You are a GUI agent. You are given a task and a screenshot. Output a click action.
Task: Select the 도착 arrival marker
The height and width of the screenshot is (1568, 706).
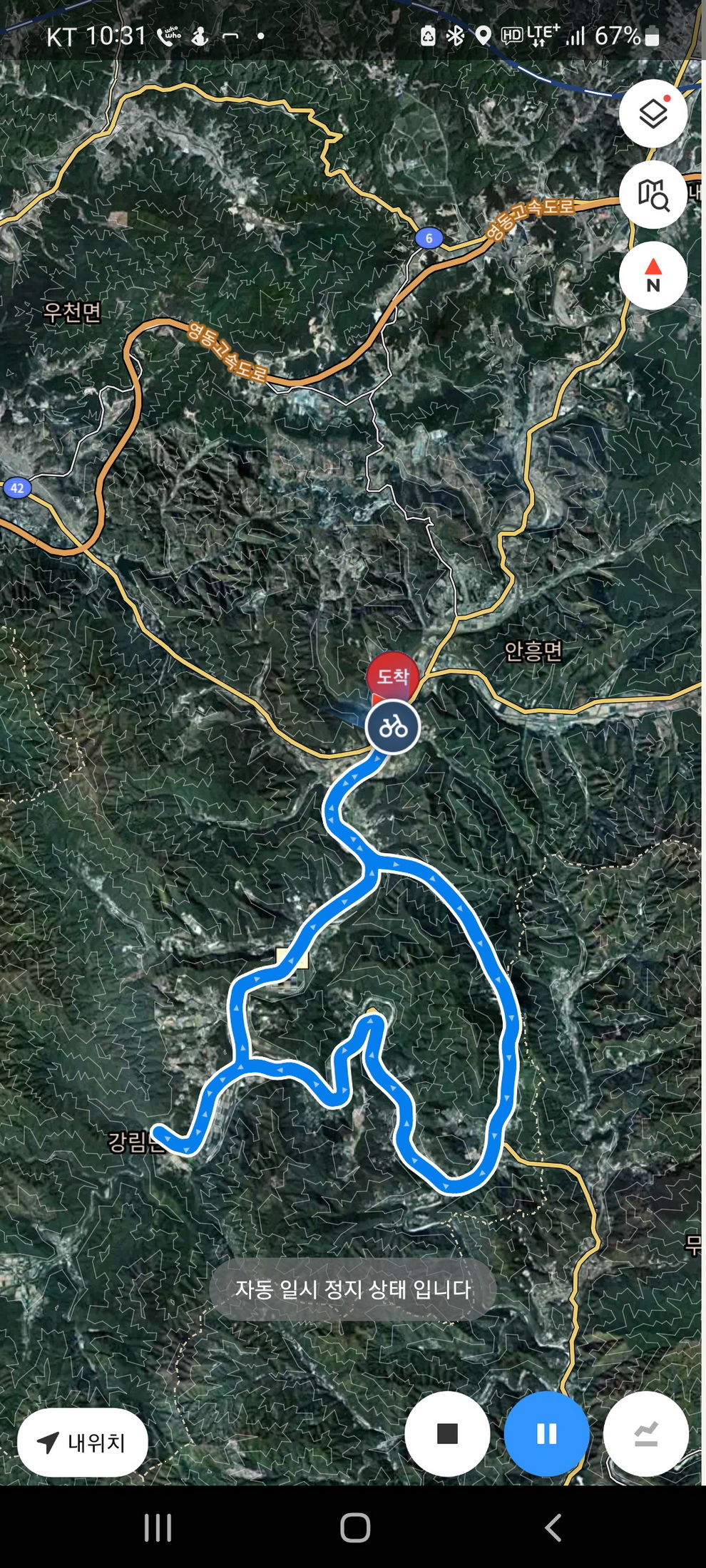392,675
